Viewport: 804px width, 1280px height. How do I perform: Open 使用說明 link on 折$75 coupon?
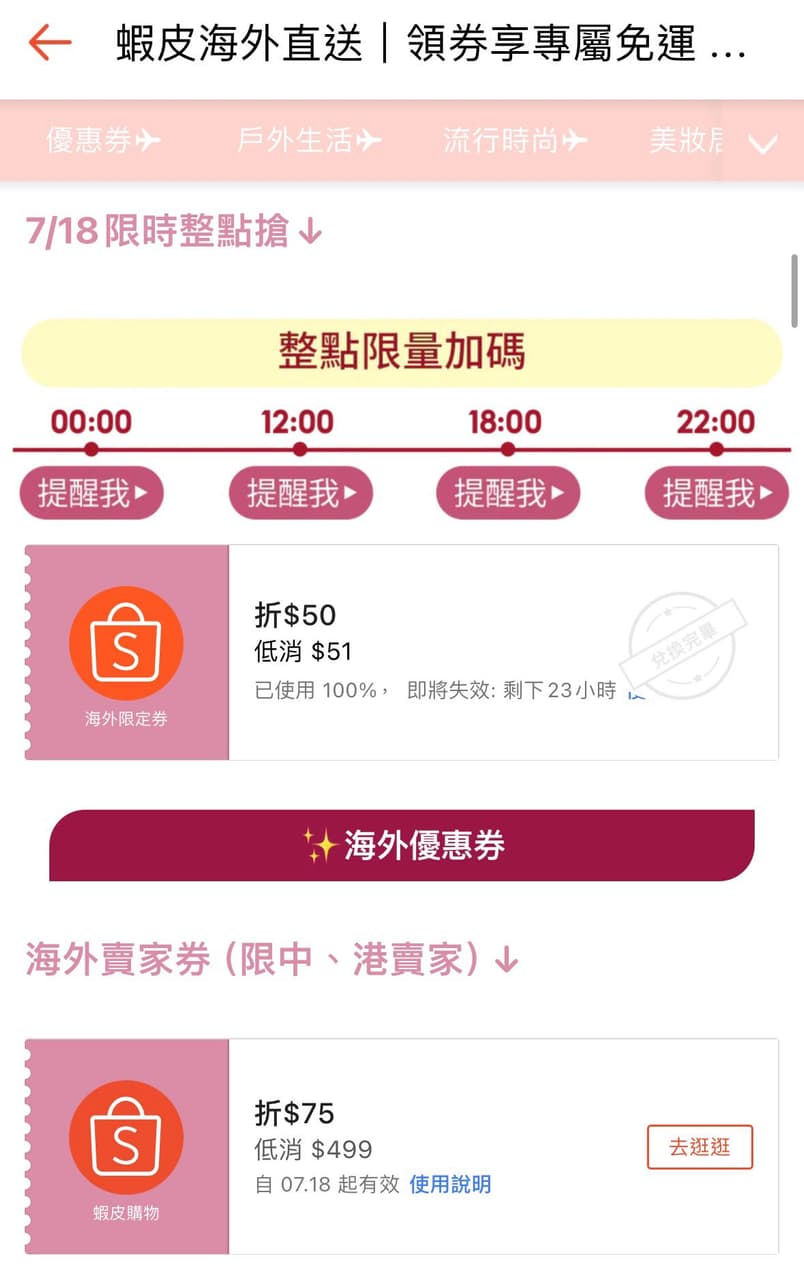[450, 1185]
